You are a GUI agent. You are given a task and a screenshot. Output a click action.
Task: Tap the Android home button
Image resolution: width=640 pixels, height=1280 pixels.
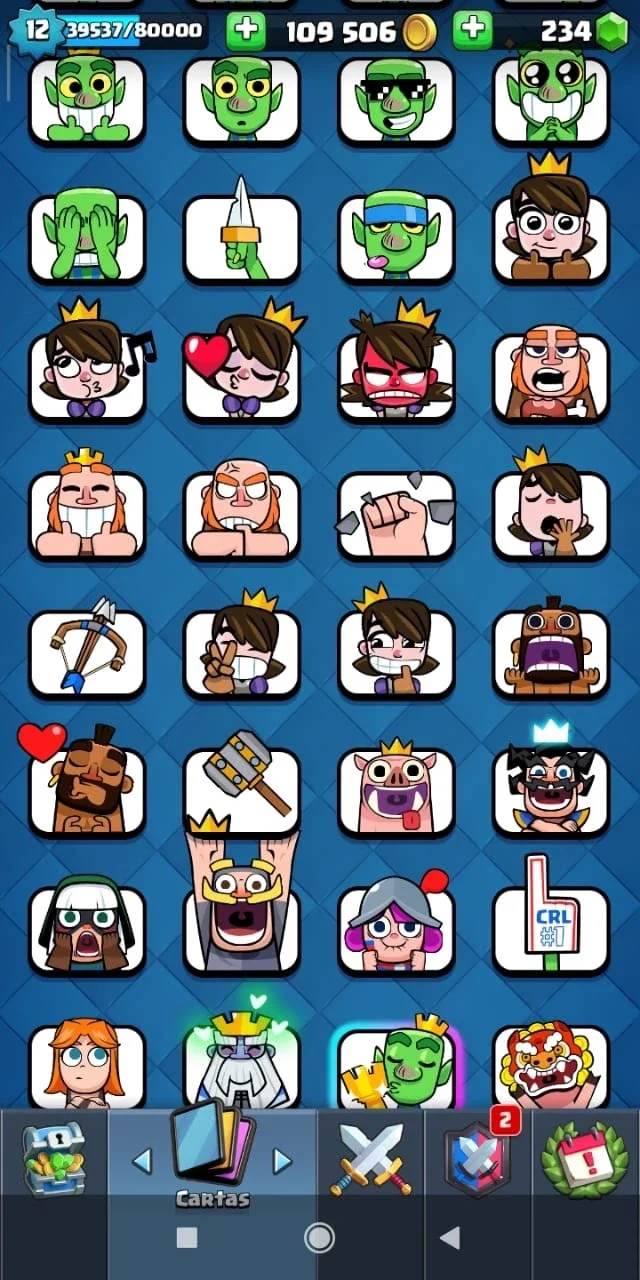pyautogui.click(x=319, y=1238)
